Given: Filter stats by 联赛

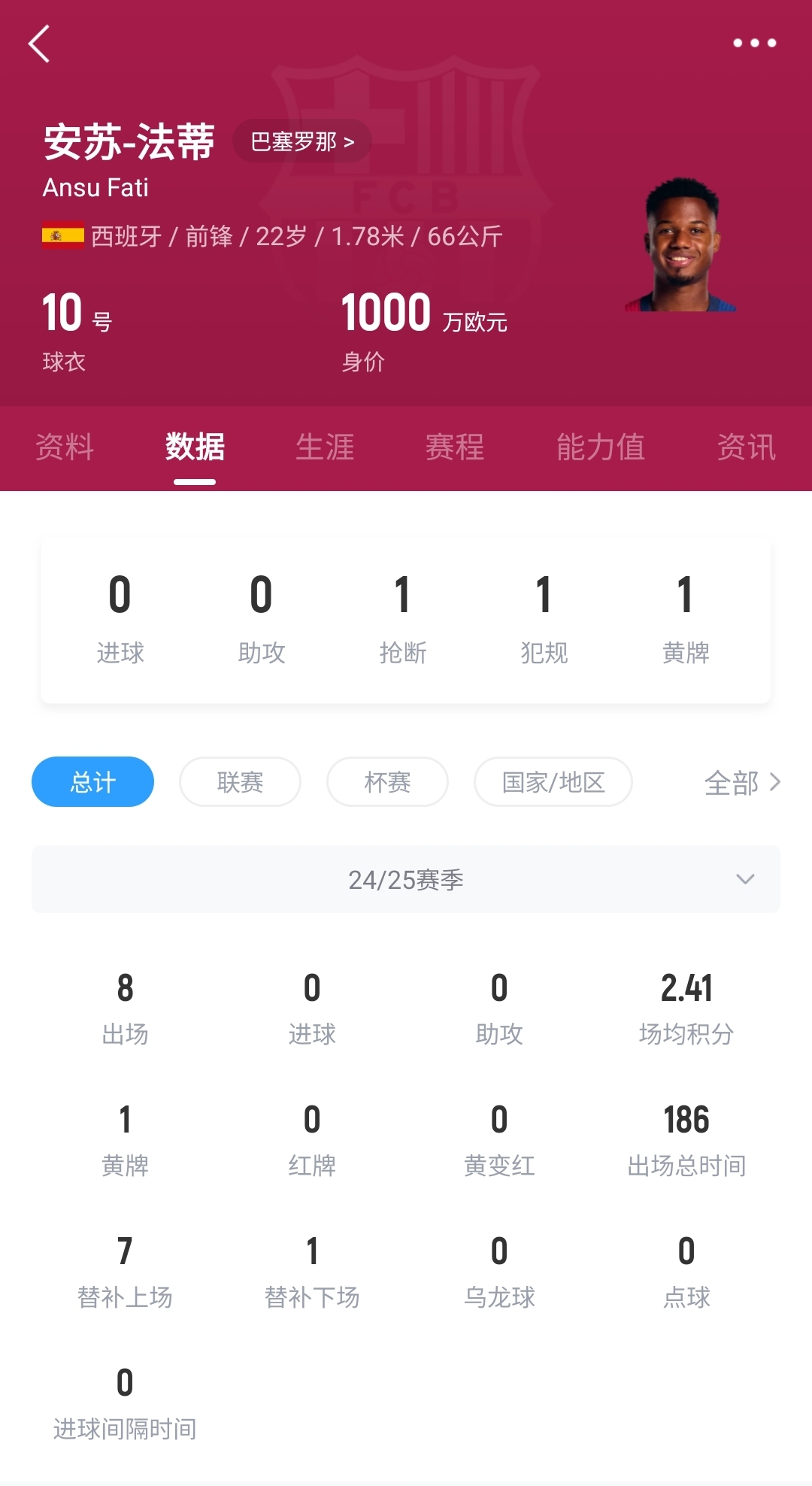Looking at the screenshot, I should (240, 782).
